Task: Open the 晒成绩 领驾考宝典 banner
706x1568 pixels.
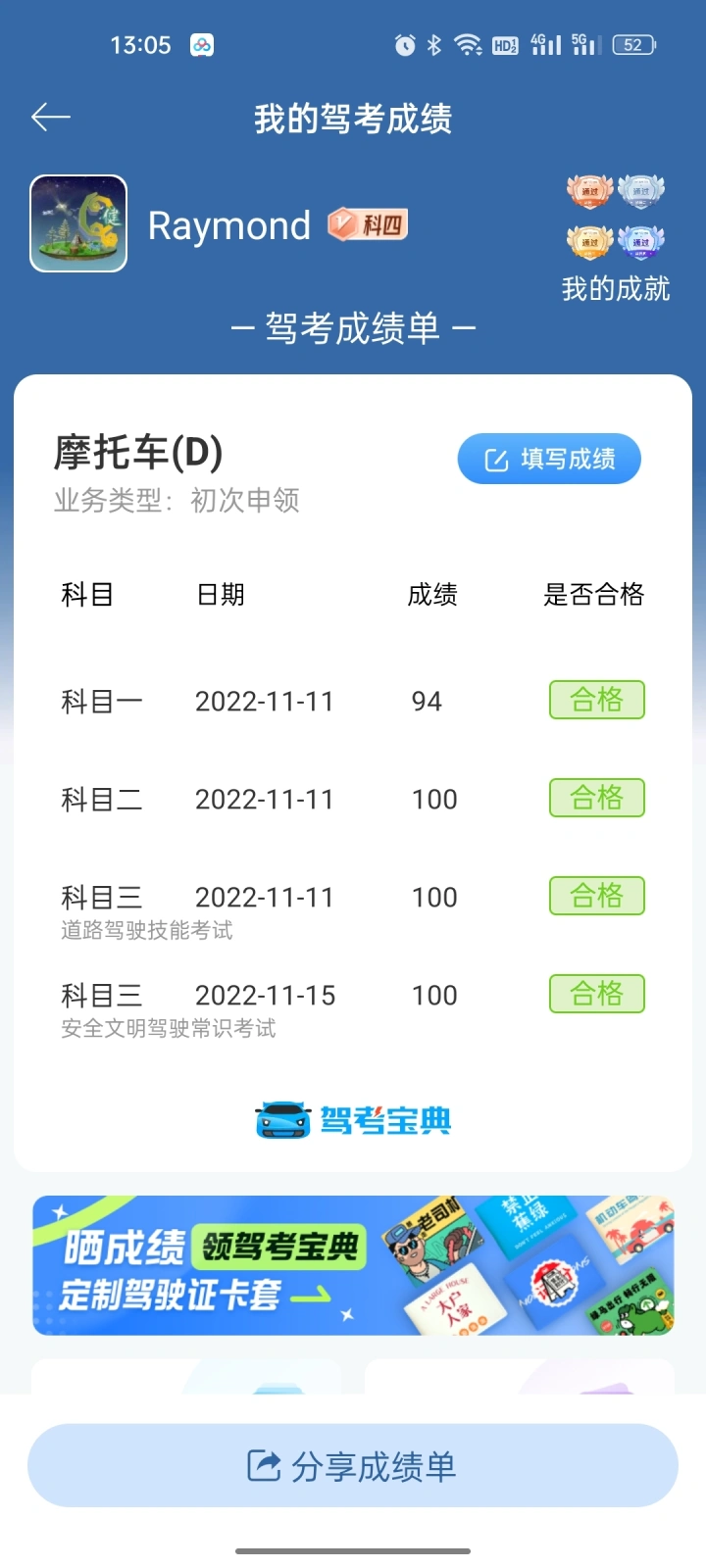Action: click(353, 1265)
